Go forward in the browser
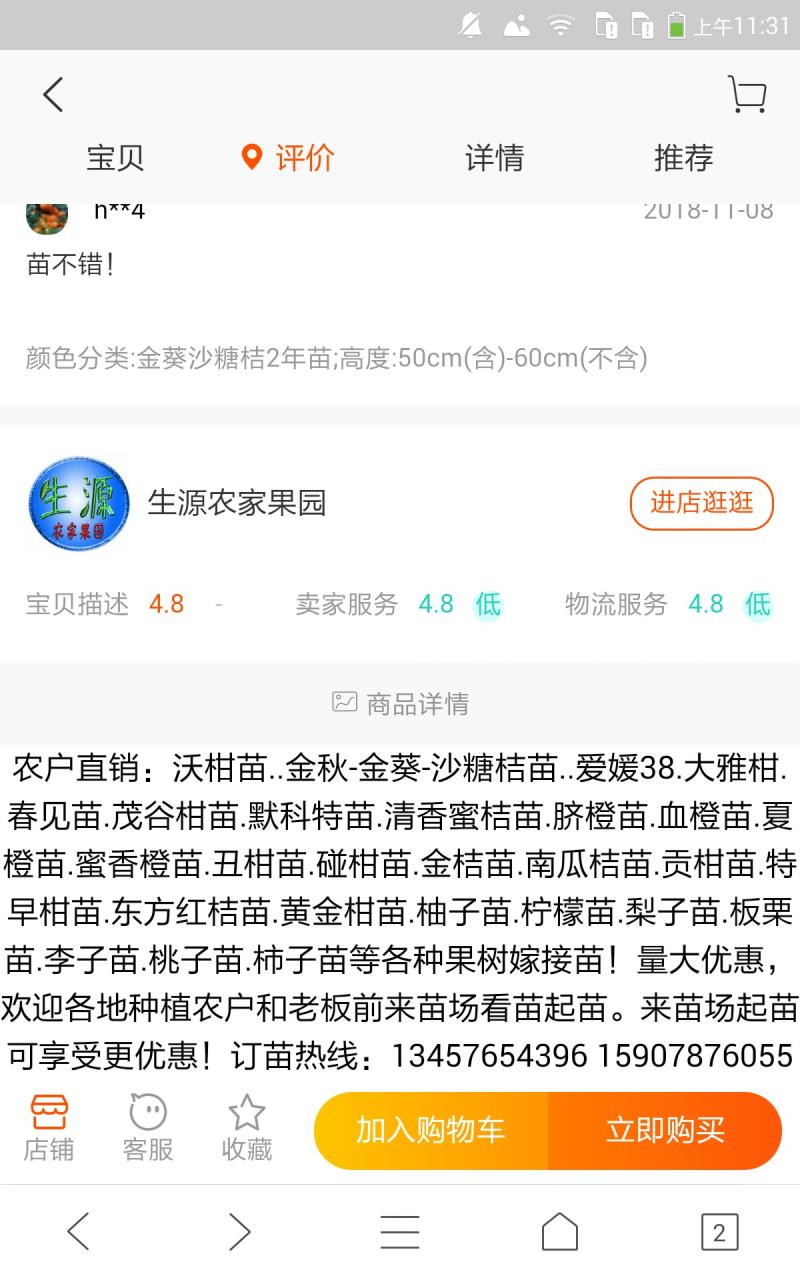Viewport: 800px width, 1280px height. [x=239, y=1232]
